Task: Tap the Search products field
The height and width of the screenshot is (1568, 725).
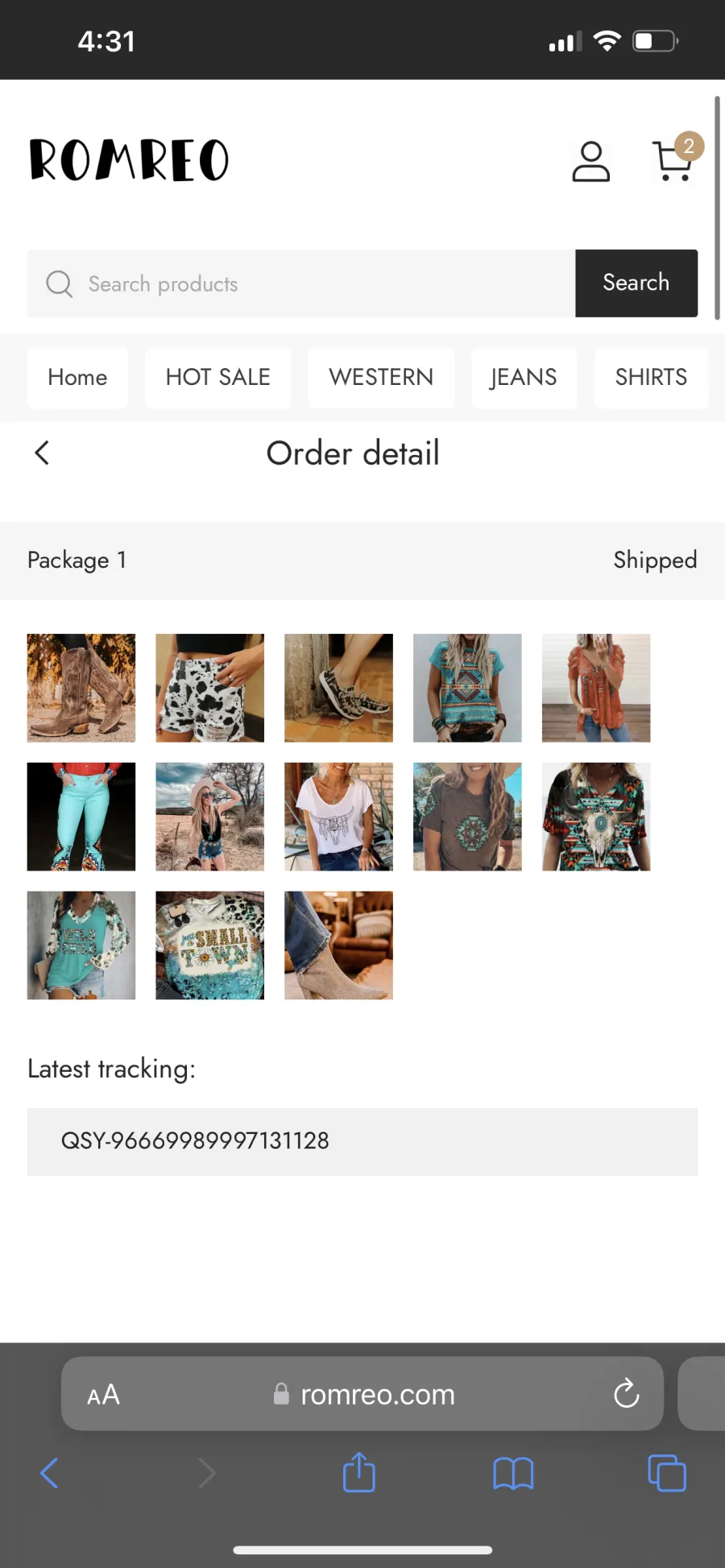Action: click(301, 283)
